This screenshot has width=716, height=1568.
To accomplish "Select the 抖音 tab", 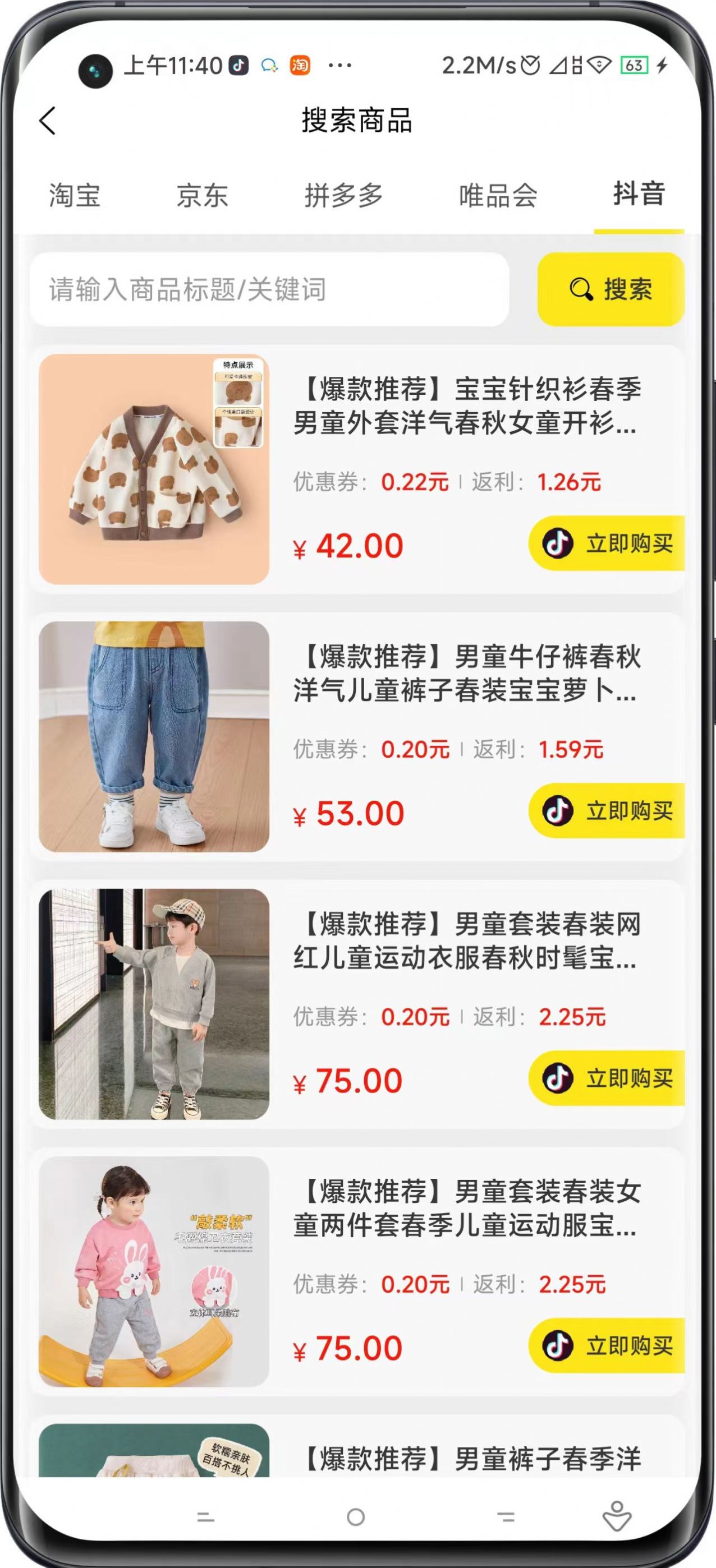I will (638, 194).
